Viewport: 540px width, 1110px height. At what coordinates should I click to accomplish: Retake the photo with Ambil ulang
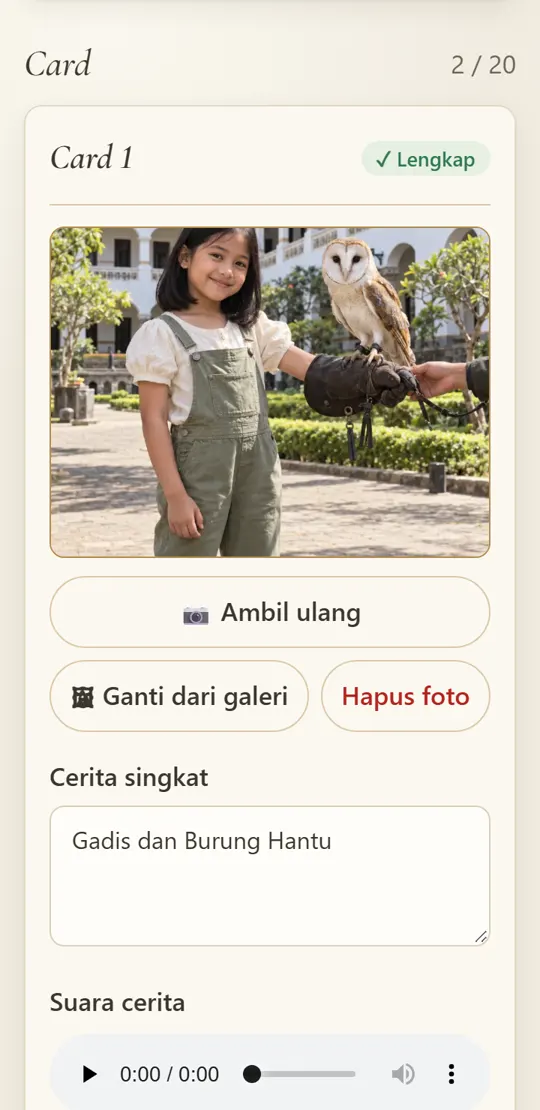pos(270,612)
